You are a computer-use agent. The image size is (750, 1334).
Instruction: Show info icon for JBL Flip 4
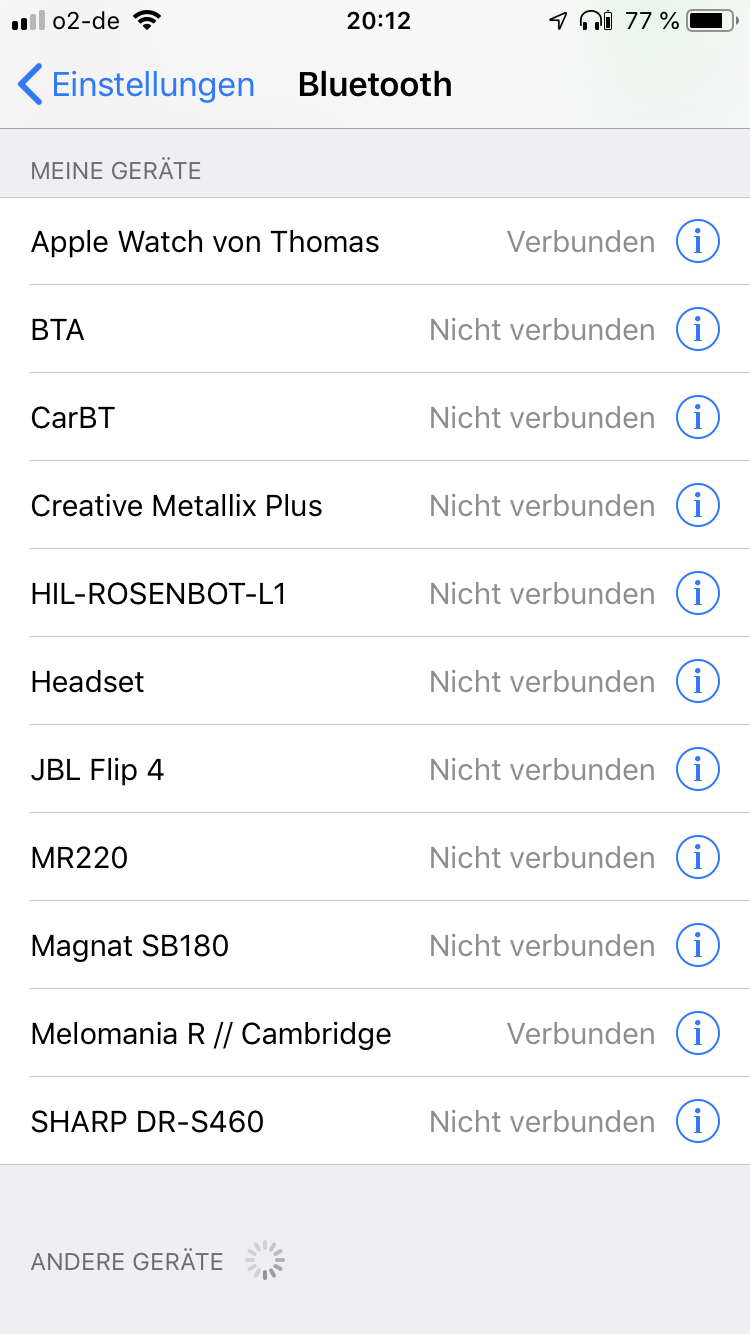[698, 770]
